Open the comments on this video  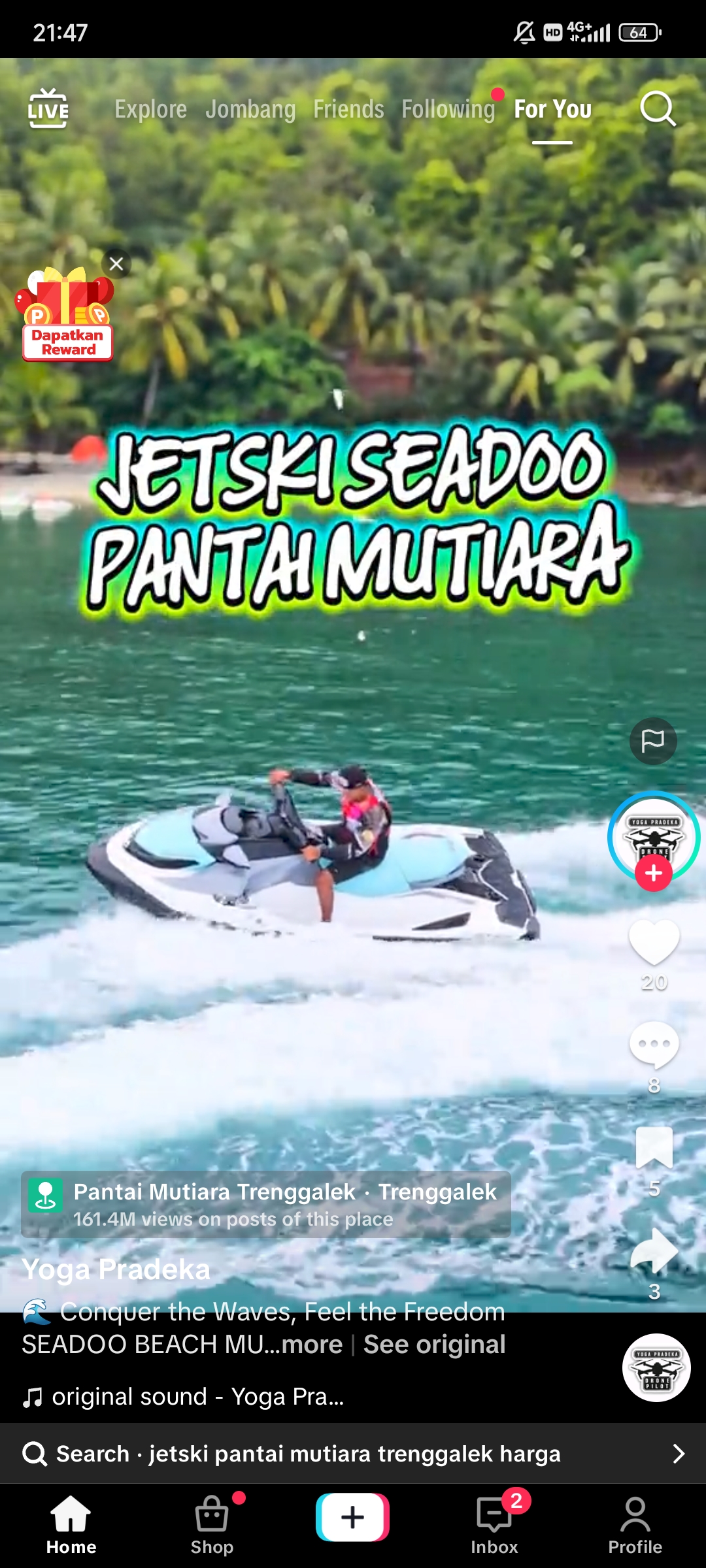pos(654,1045)
